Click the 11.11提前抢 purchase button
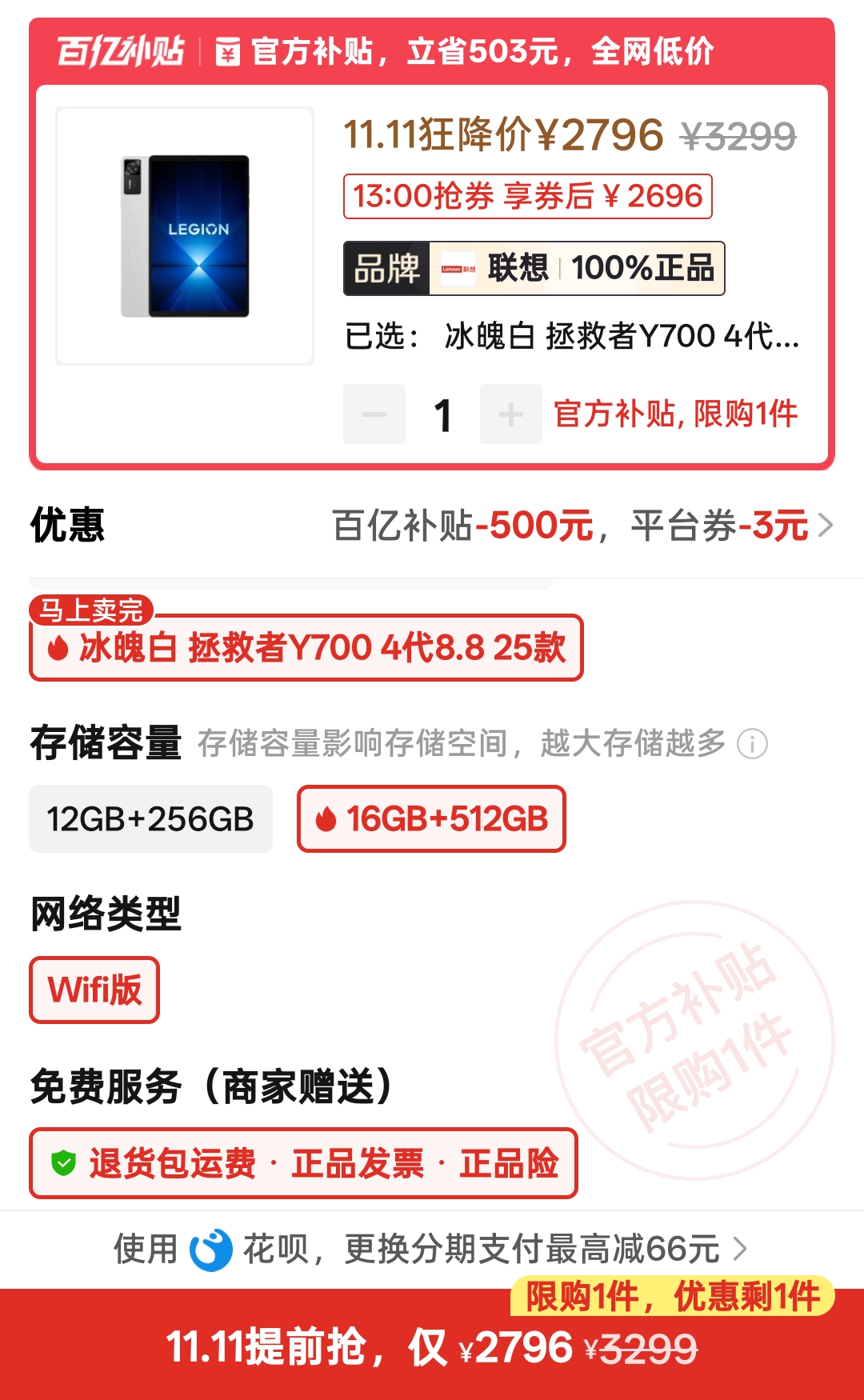 click(x=432, y=1349)
